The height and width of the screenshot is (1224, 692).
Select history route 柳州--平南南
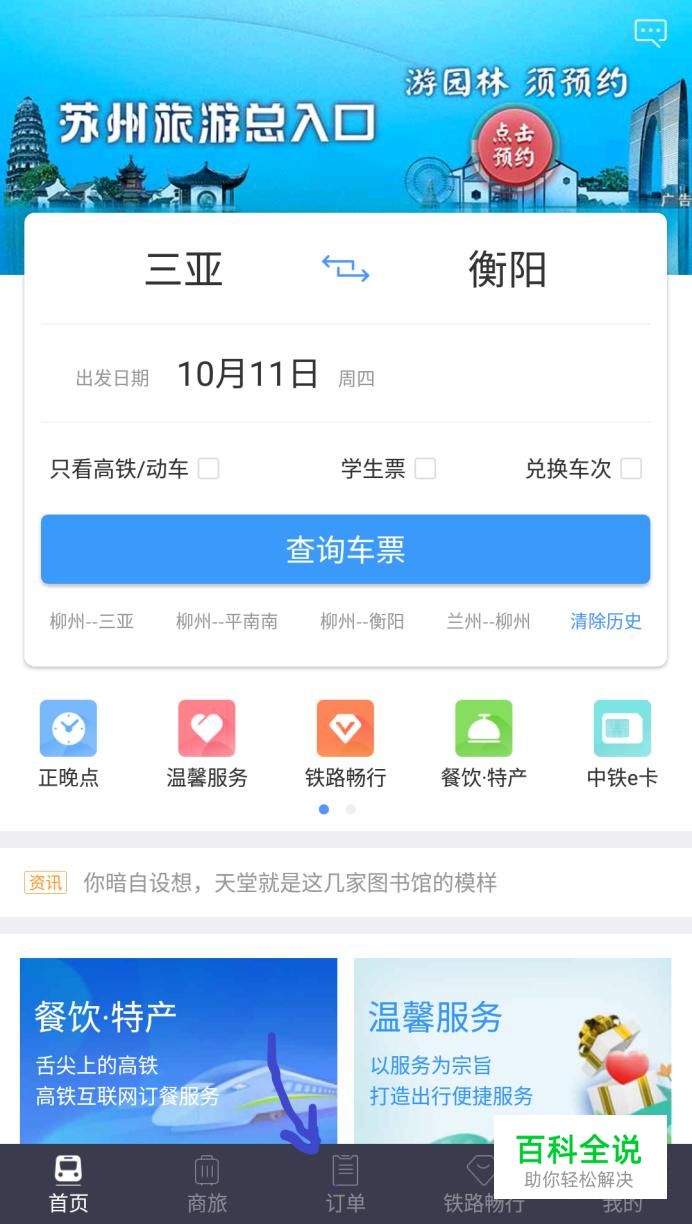pyautogui.click(x=227, y=621)
